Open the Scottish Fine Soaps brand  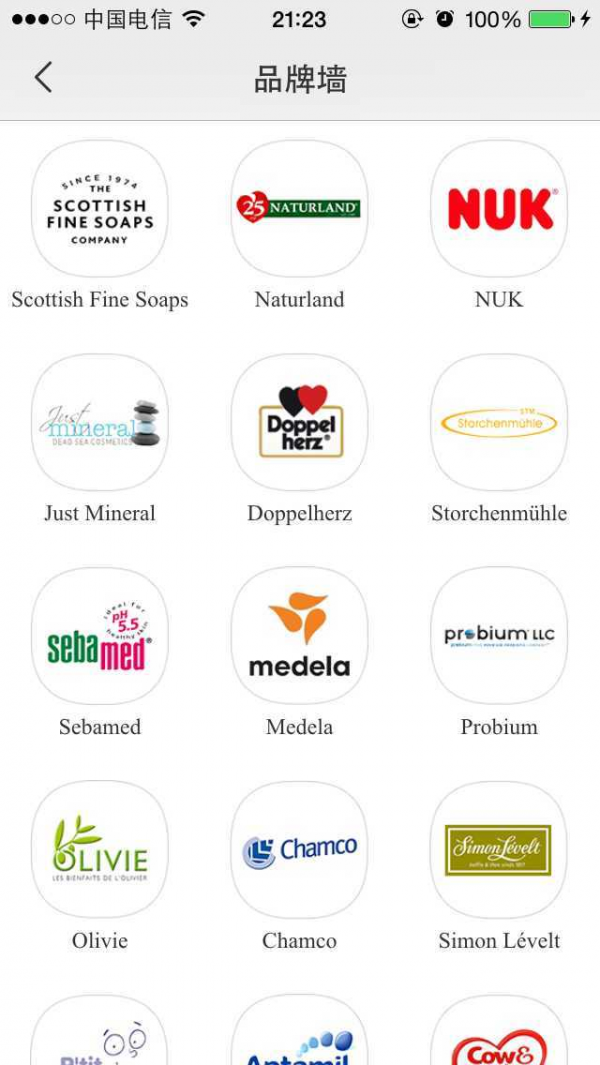pos(100,208)
